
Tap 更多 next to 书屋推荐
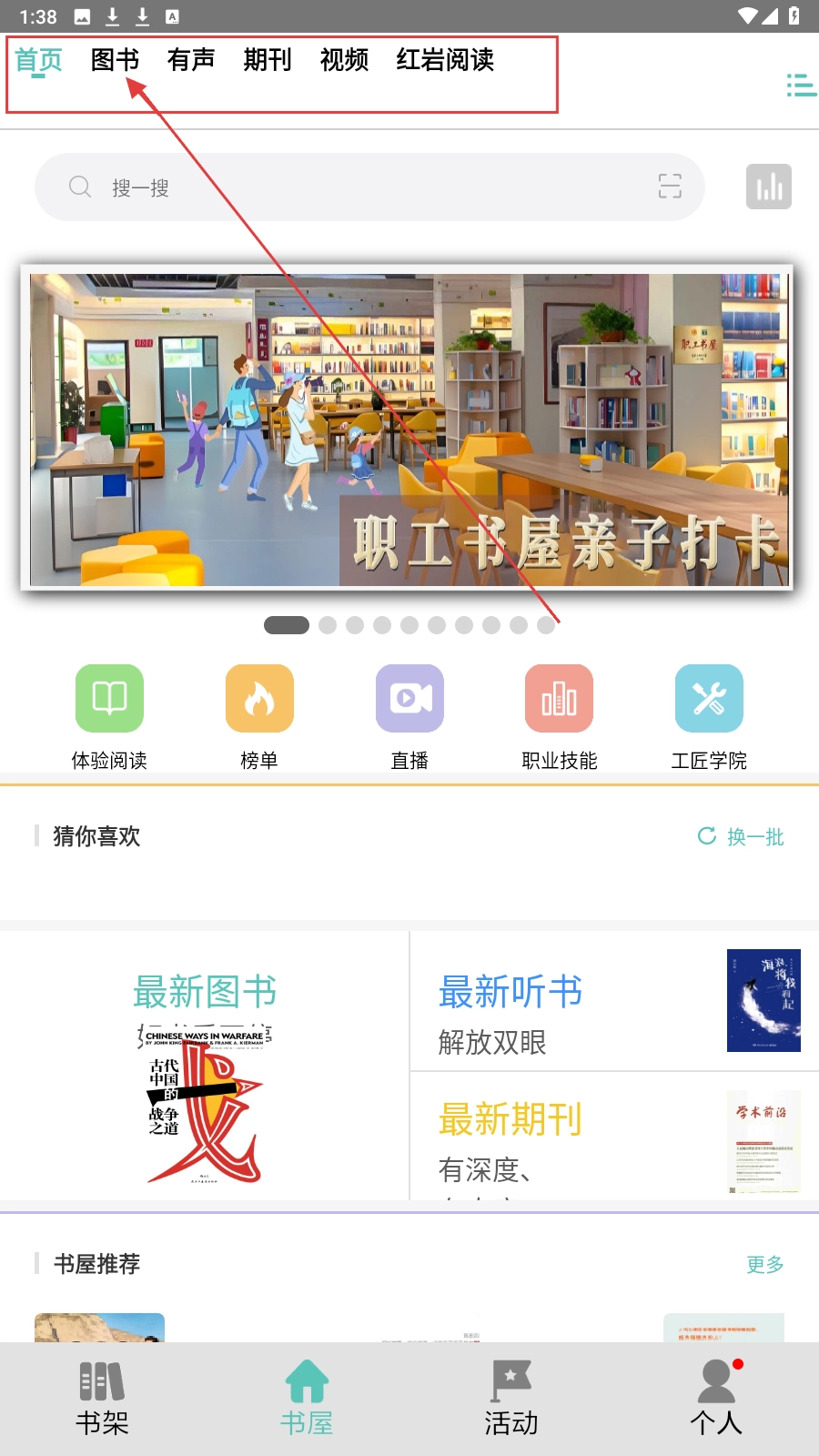[x=764, y=1264]
